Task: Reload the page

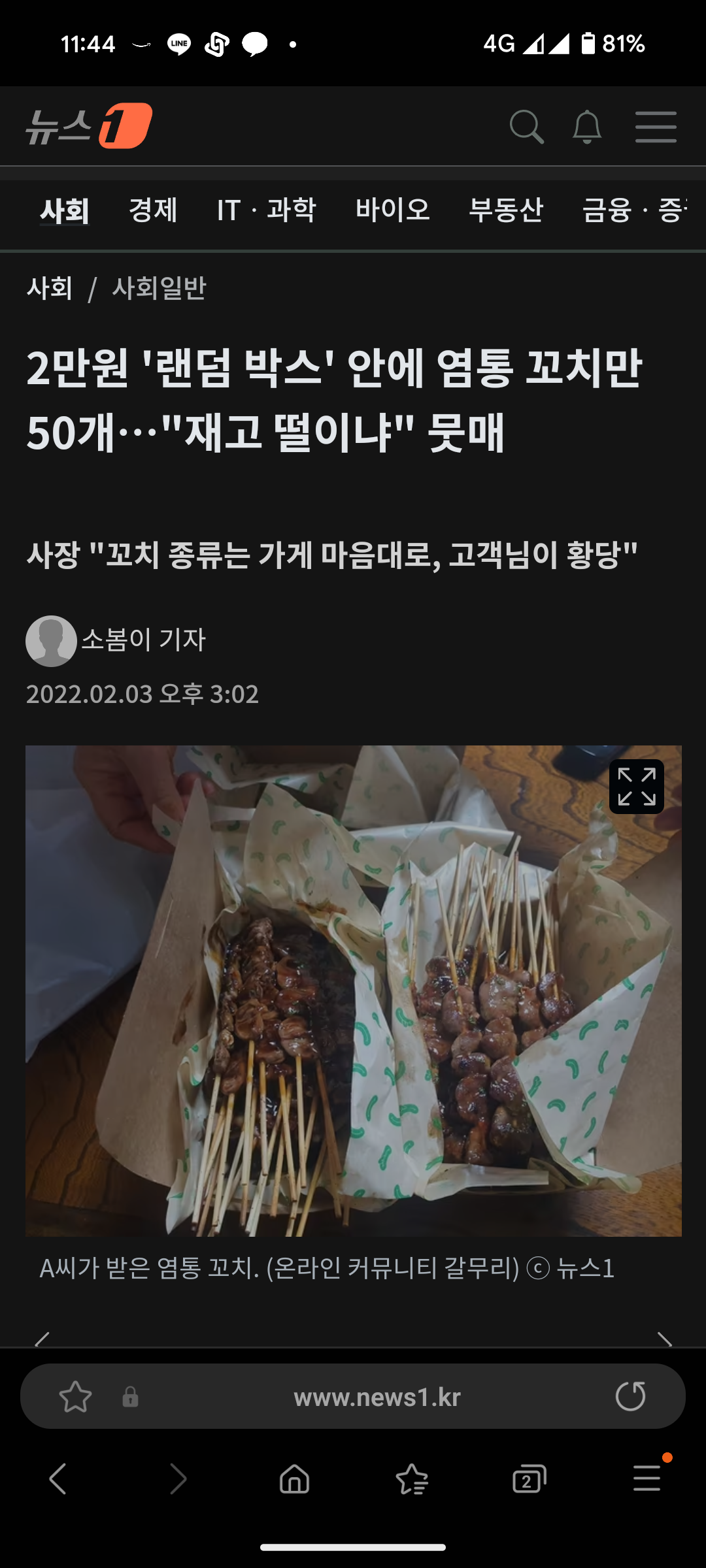Action: (630, 1397)
